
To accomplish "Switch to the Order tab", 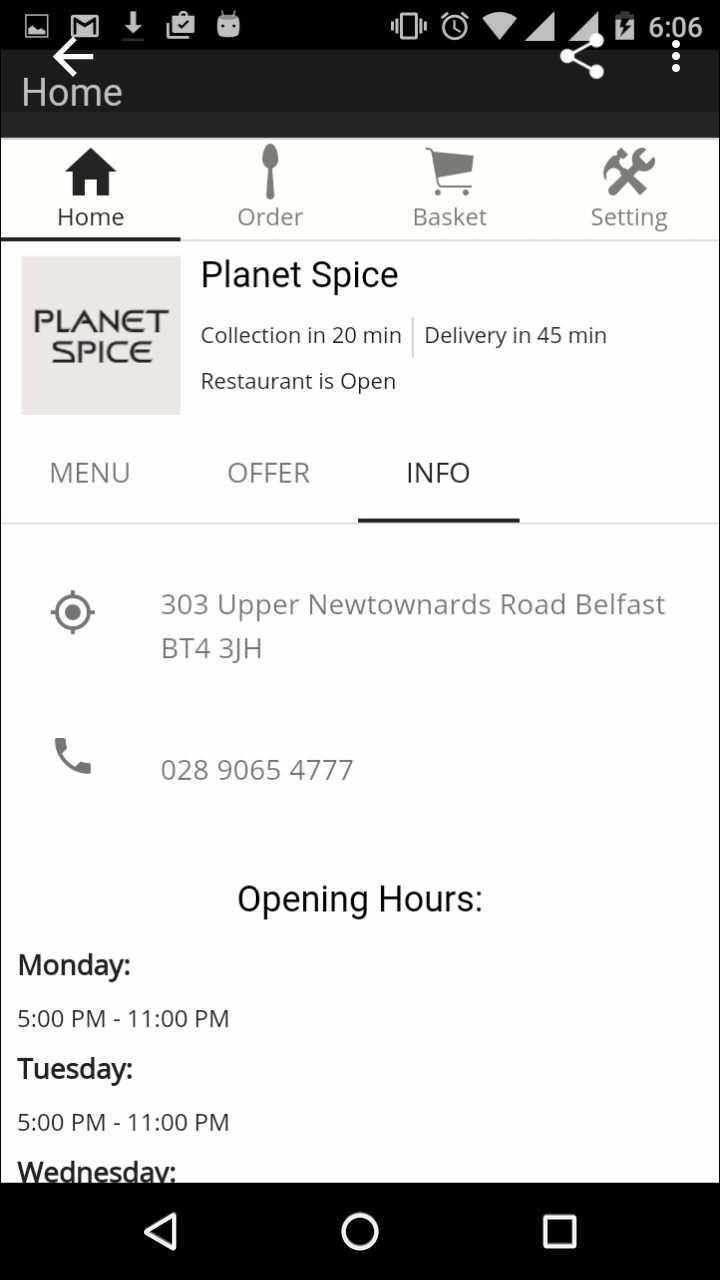I will pos(270,188).
